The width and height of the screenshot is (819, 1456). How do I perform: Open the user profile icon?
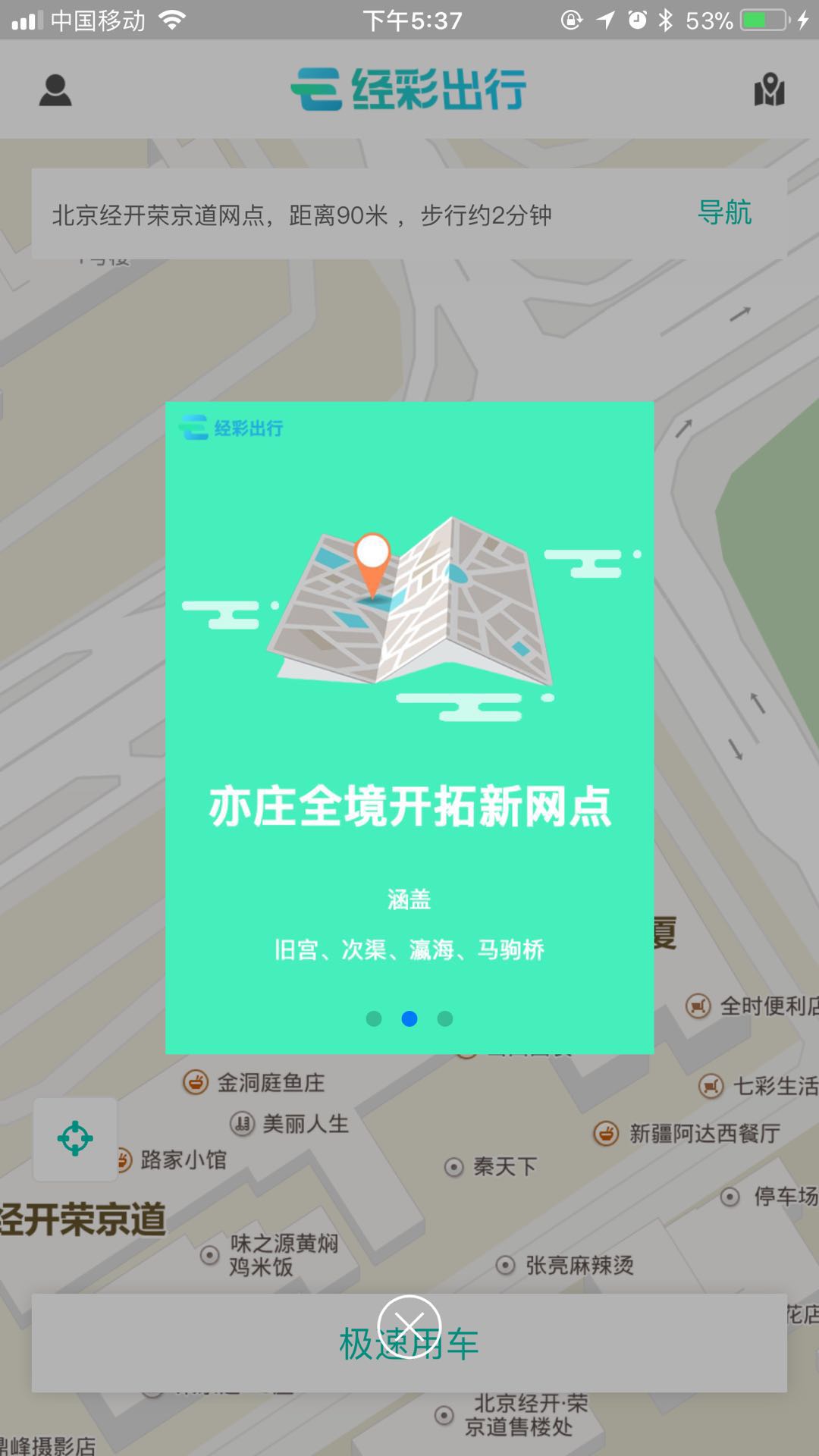(x=55, y=90)
